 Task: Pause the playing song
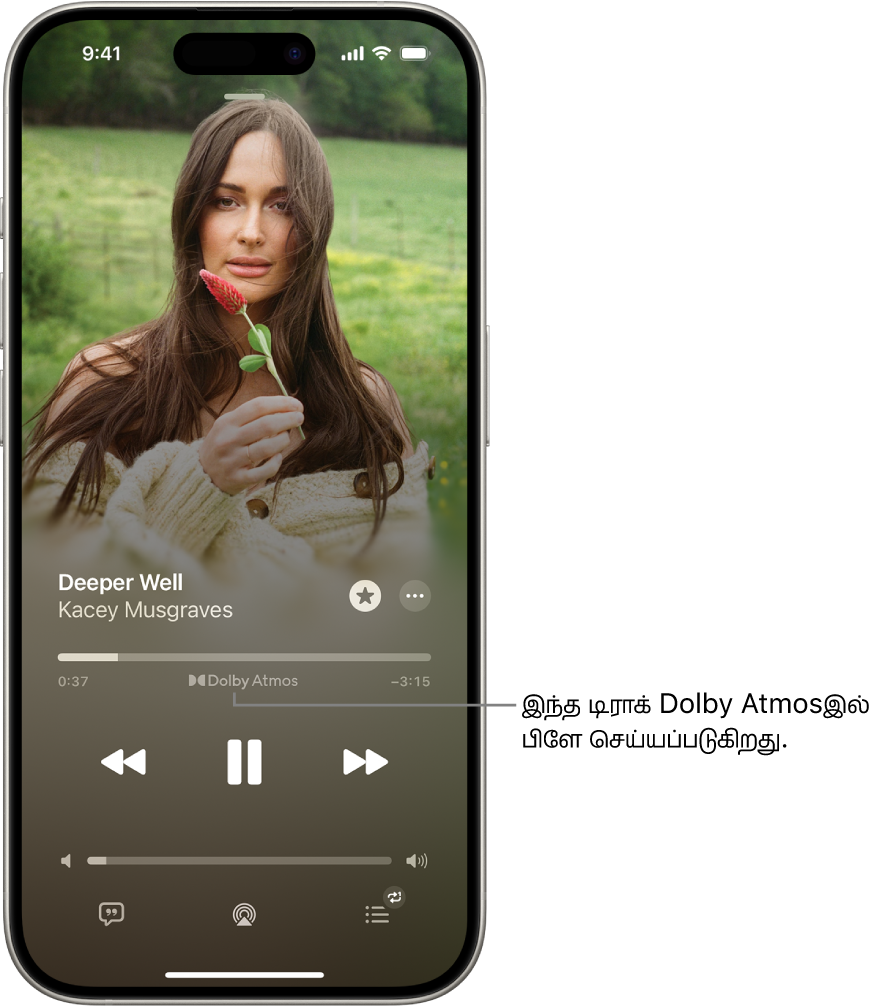(x=244, y=762)
